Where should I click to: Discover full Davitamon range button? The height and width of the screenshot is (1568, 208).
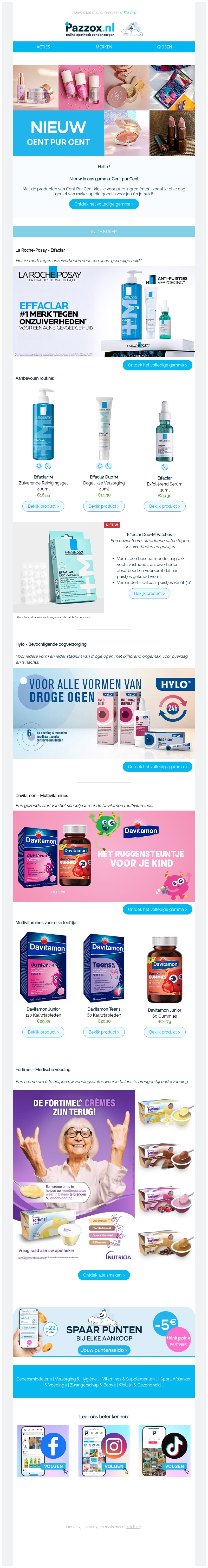pyautogui.click(x=158, y=909)
